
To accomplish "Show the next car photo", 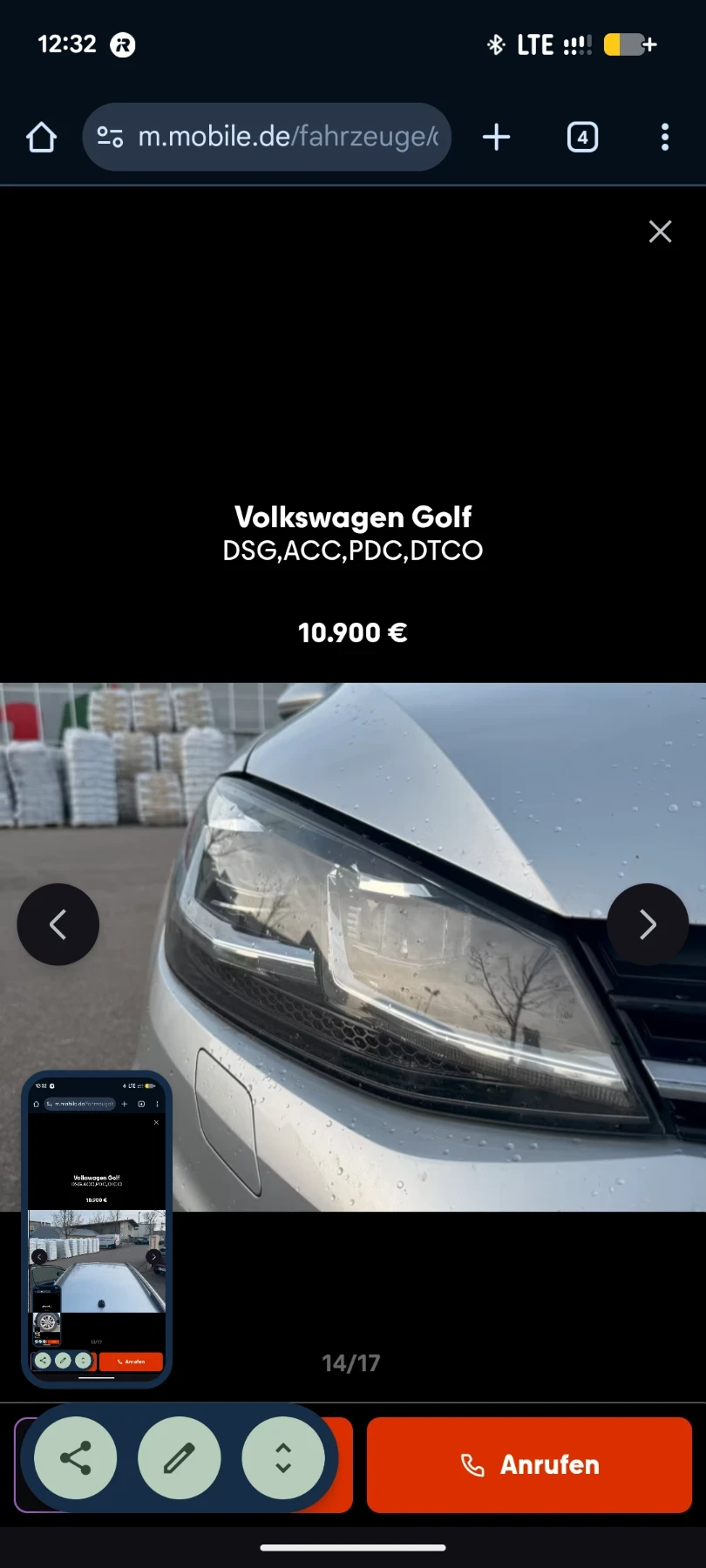I will click(x=648, y=924).
